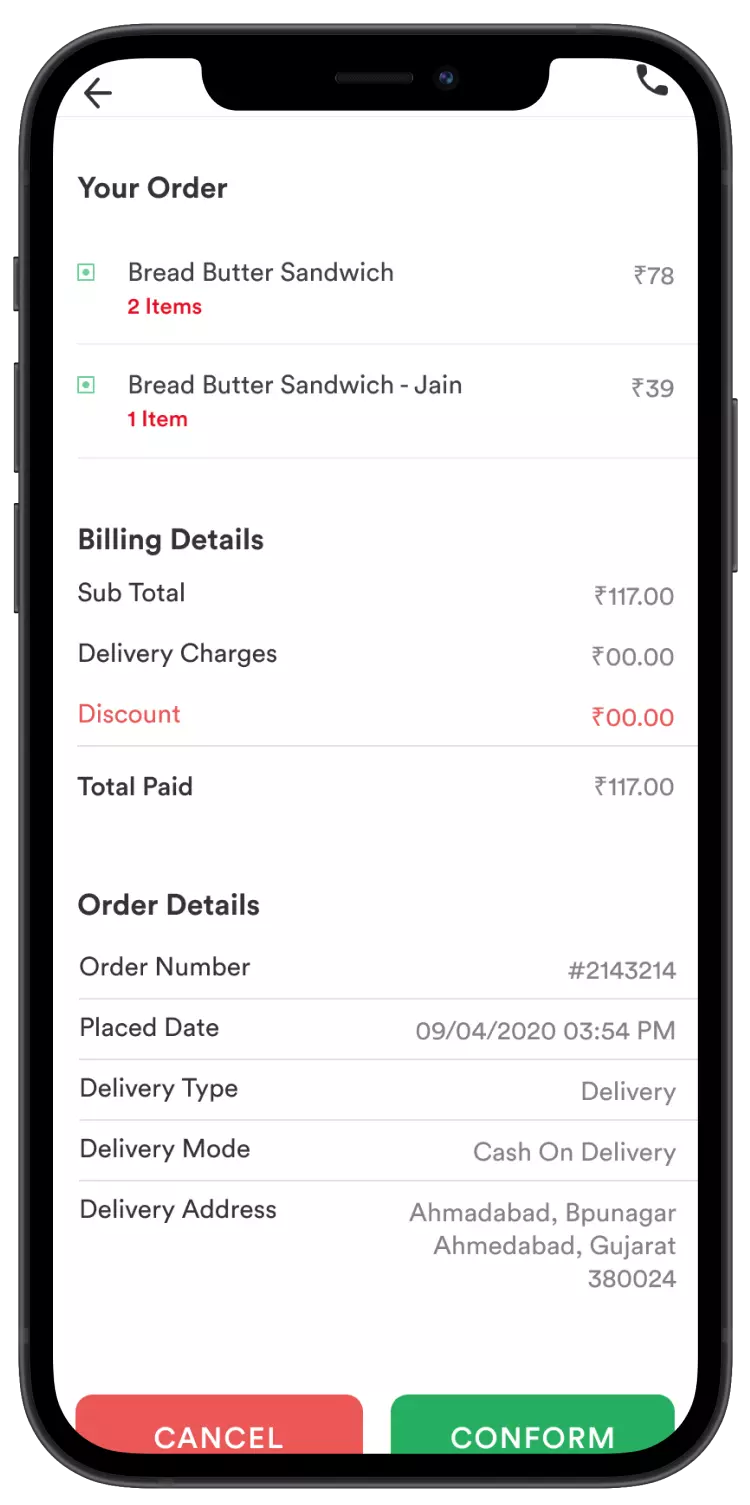
Task: Call using the phone icon
Action: (x=652, y=81)
